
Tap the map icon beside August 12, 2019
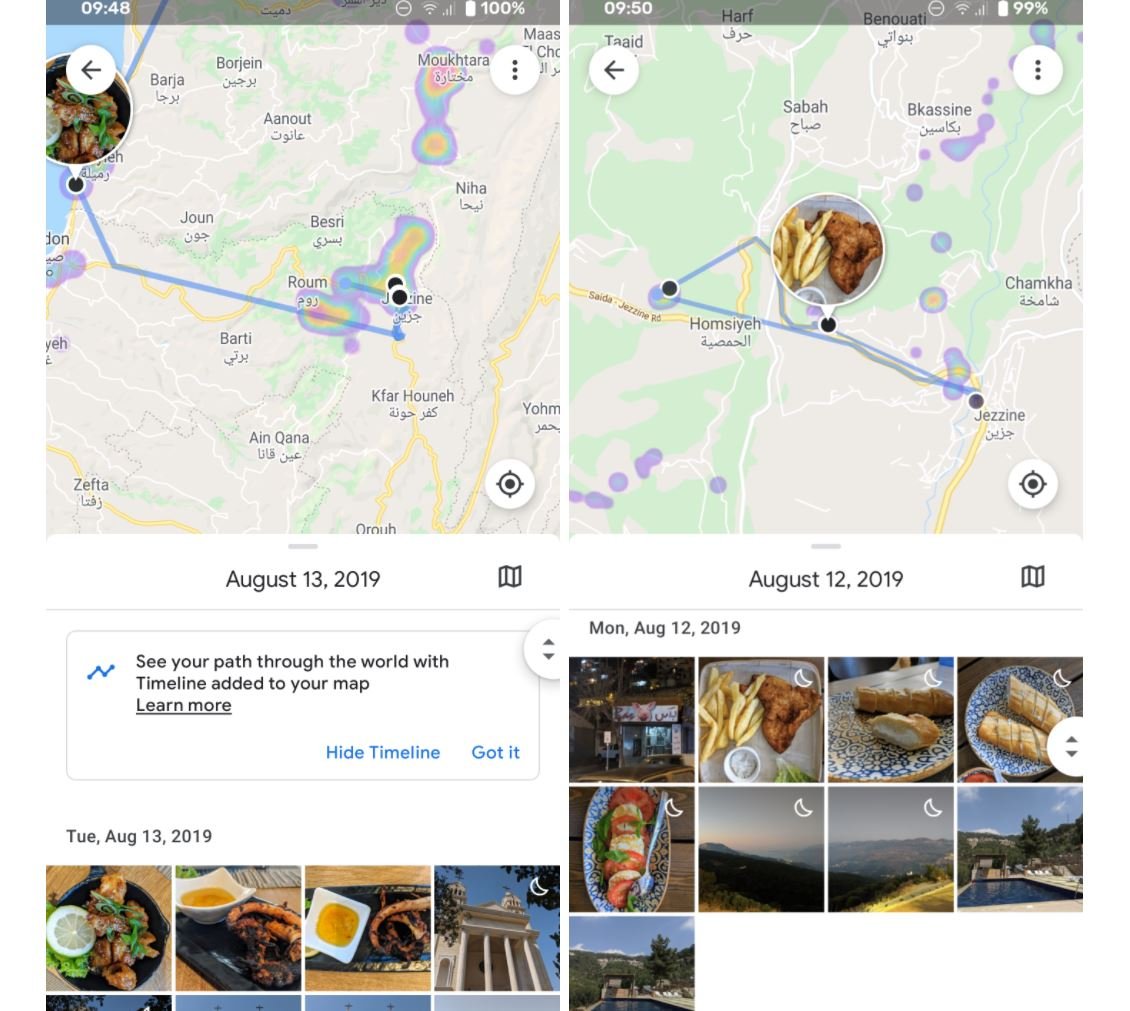coord(1032,577)
